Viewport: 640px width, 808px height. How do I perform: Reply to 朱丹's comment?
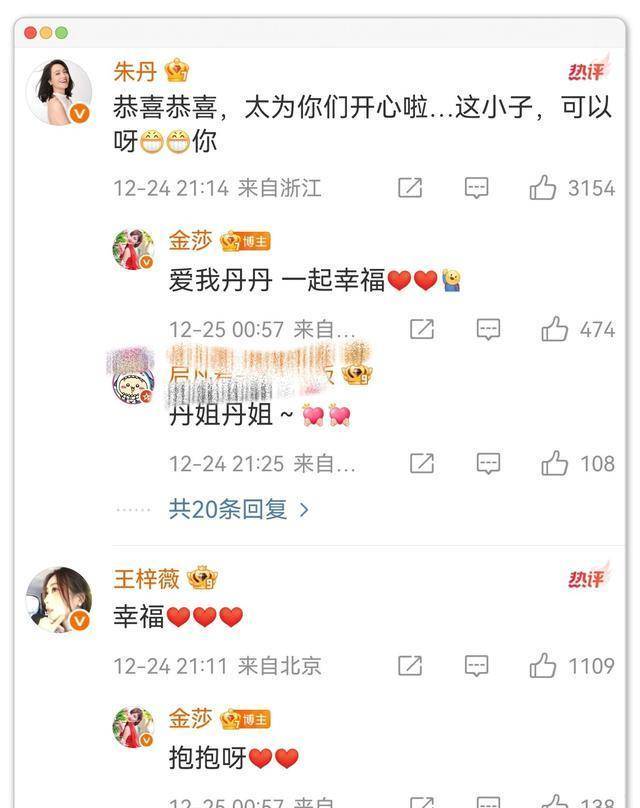point(477,187)
